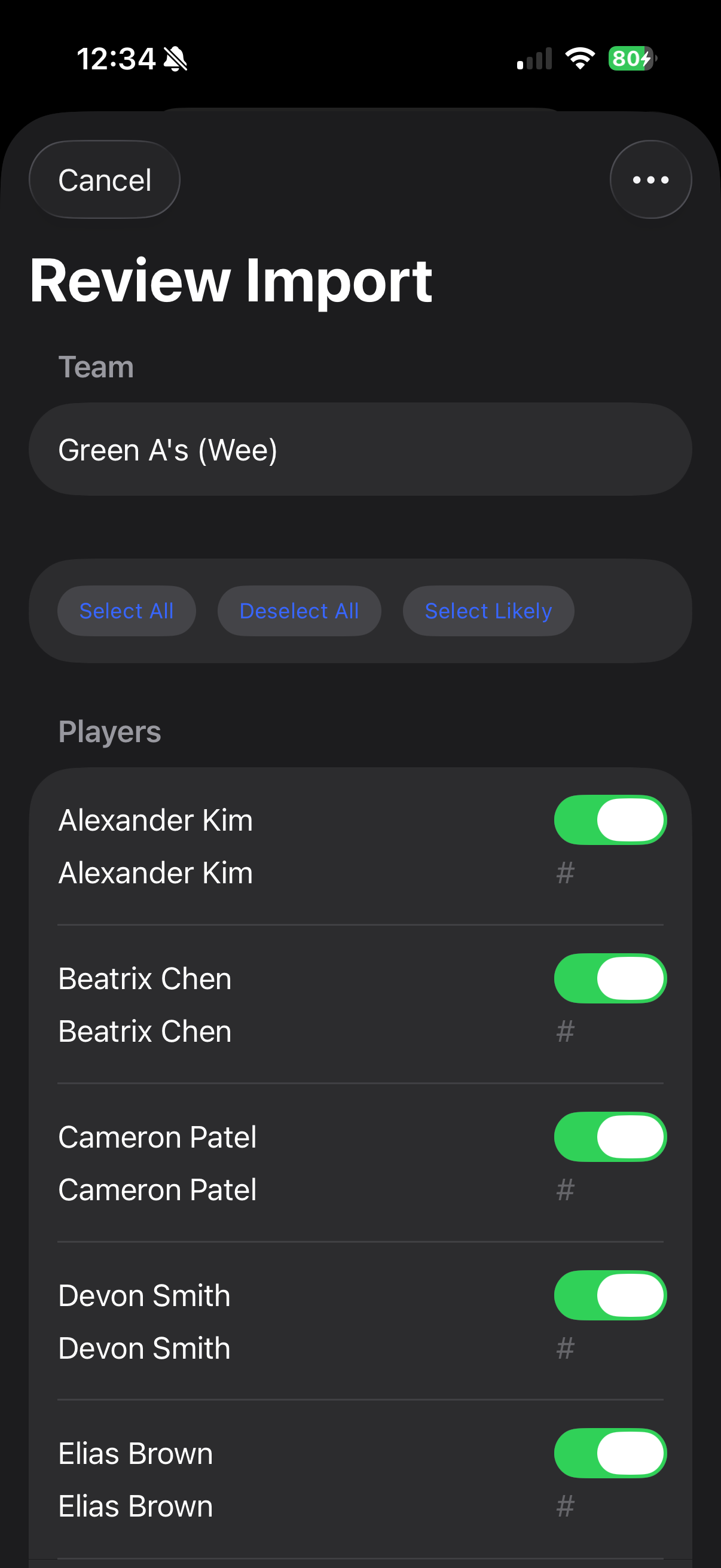
Task: Cancel the import review
Action: (x=104, y=178)
